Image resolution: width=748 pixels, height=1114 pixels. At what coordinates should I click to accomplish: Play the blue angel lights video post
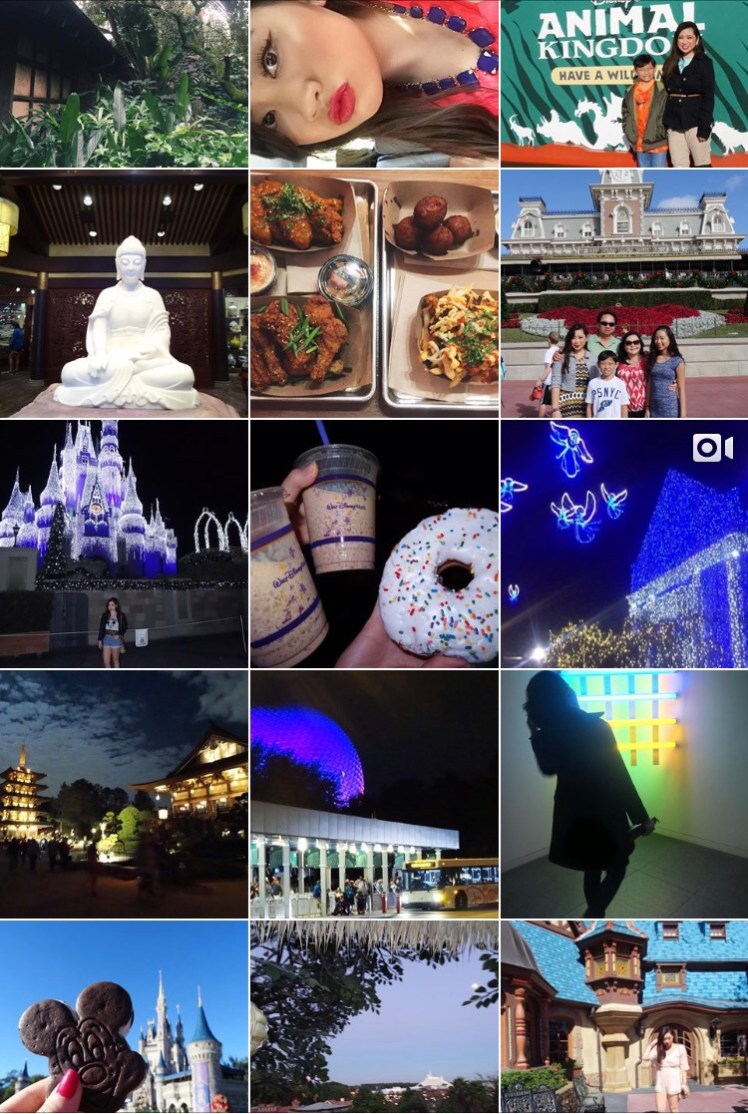[x=624, y=543]
